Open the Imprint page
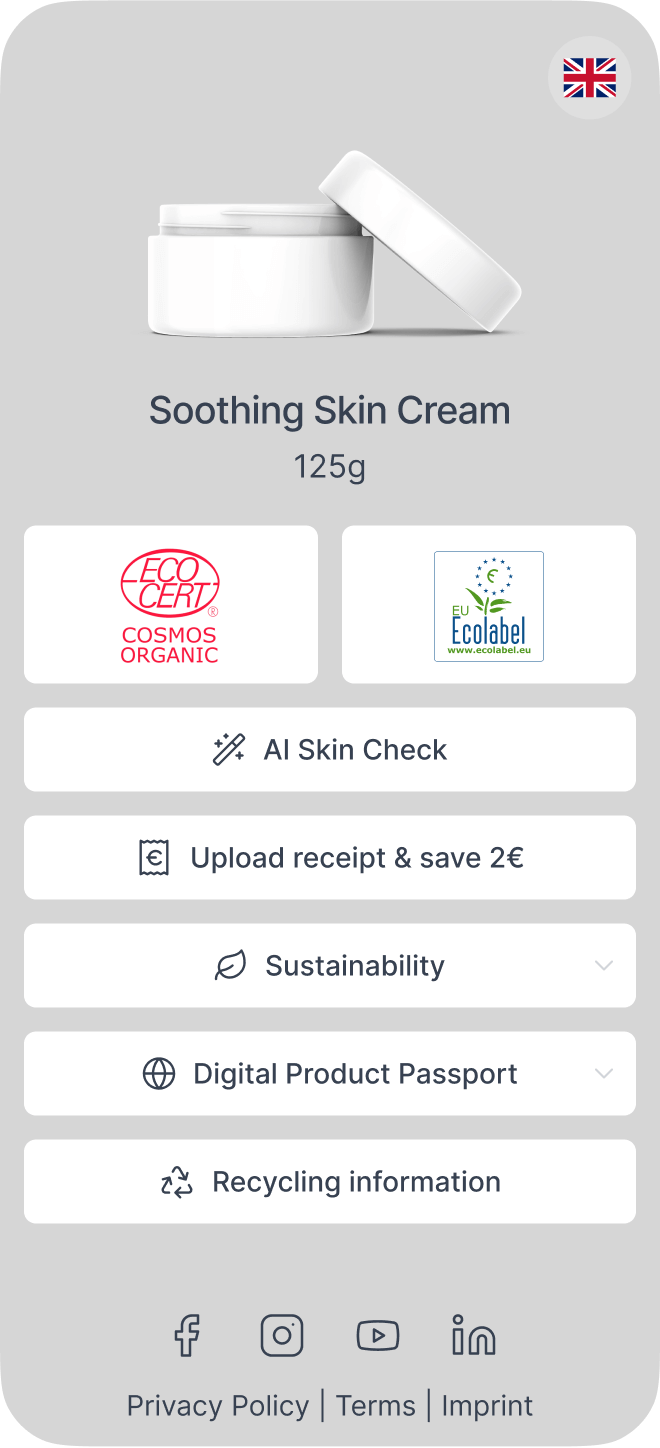This screenshot has height=1448, width=660. tap(487, 1406)
